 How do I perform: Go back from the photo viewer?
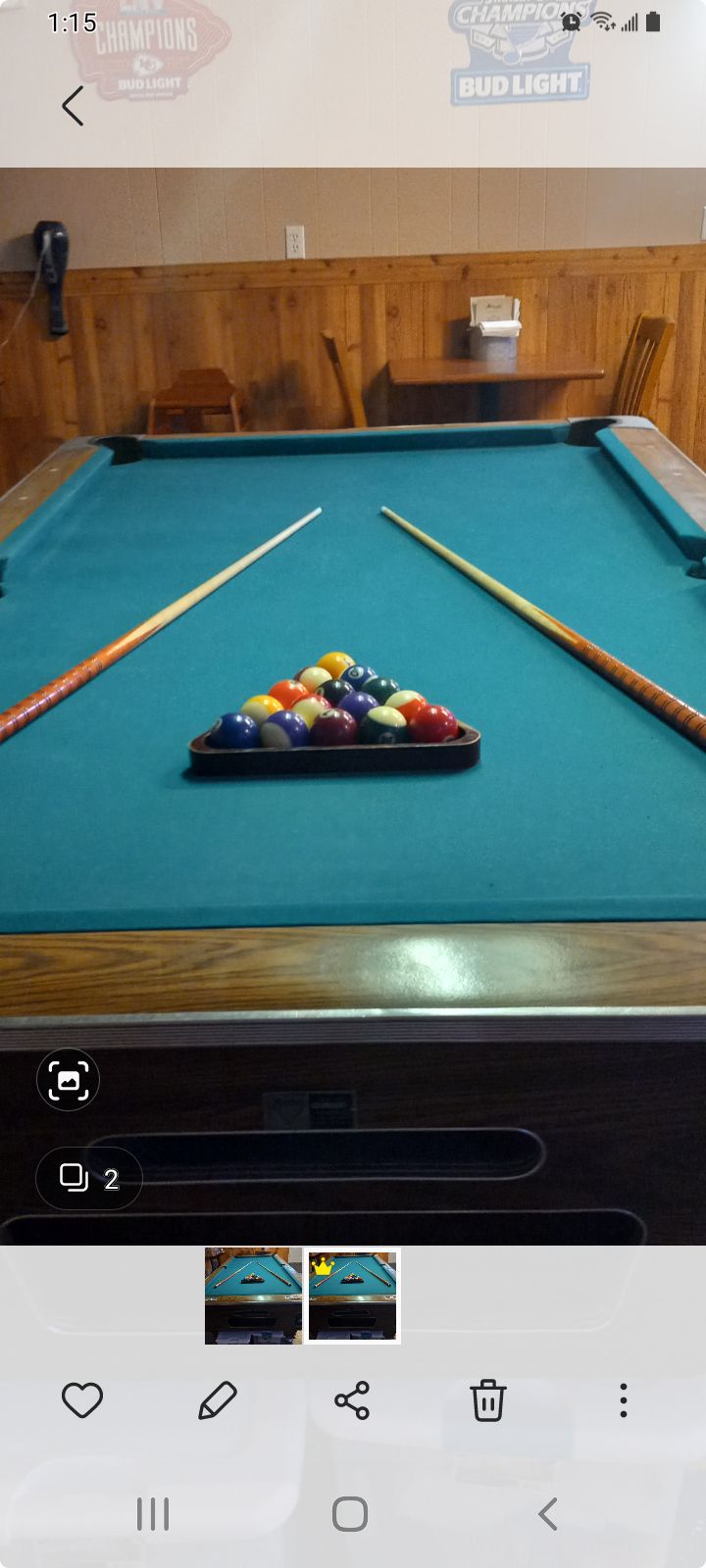(x=73, y=106)
